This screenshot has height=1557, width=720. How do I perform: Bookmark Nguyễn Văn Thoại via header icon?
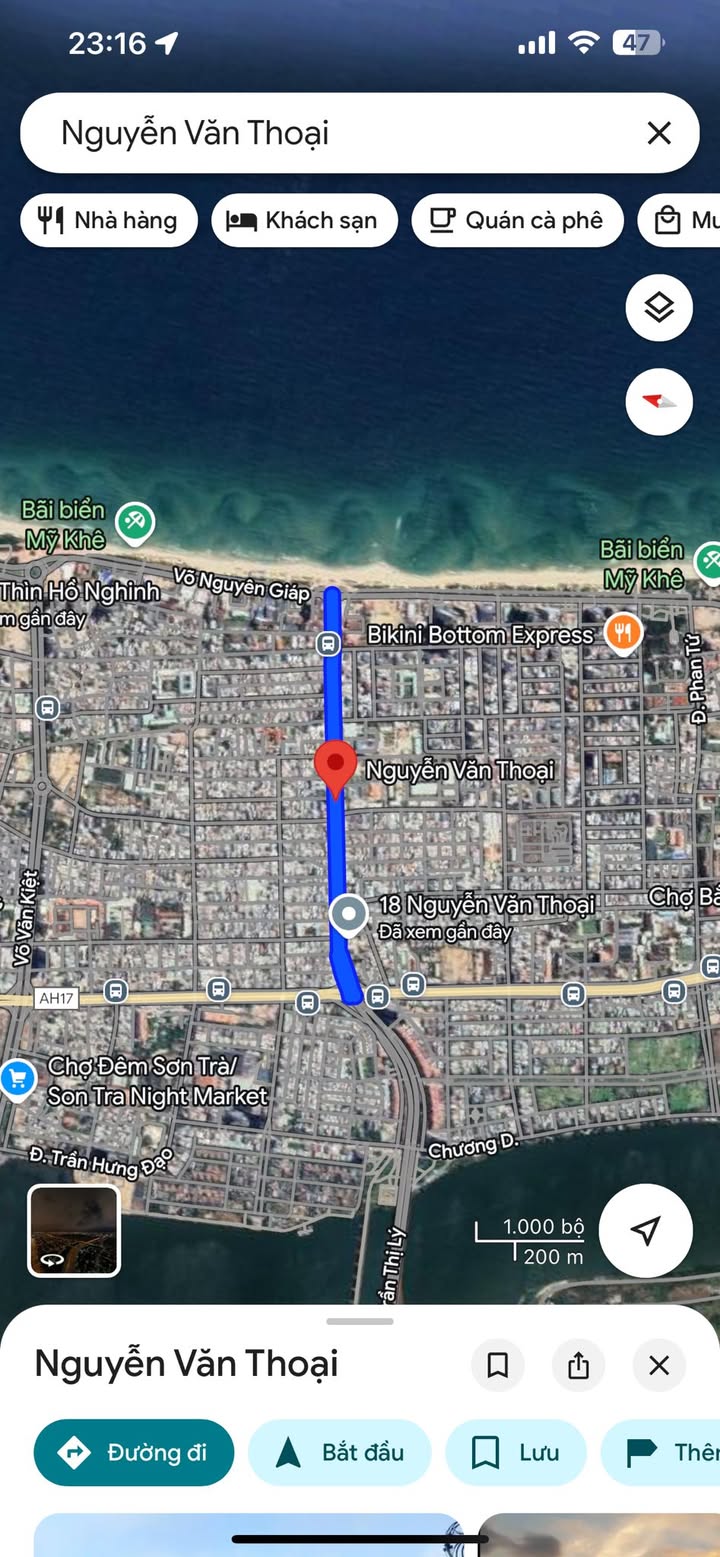click(498, 1365)
